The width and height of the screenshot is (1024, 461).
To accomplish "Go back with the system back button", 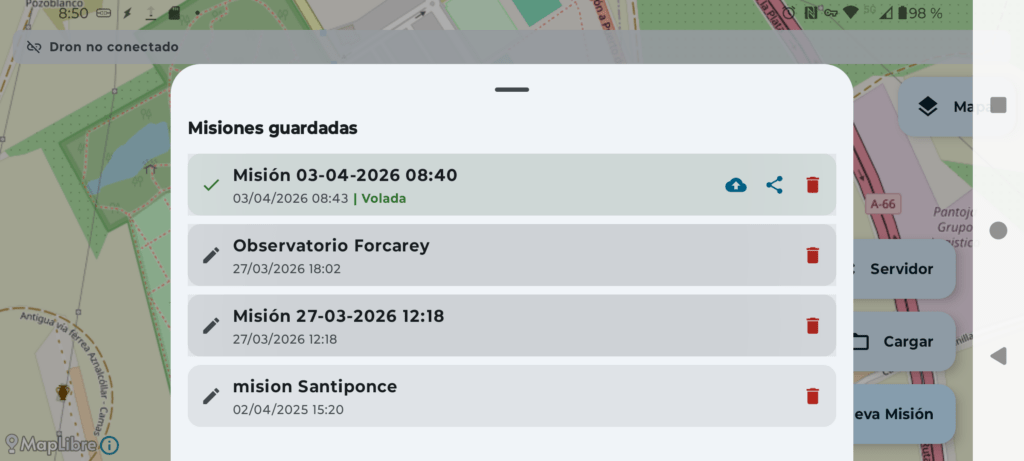I will tap(997, 355).
